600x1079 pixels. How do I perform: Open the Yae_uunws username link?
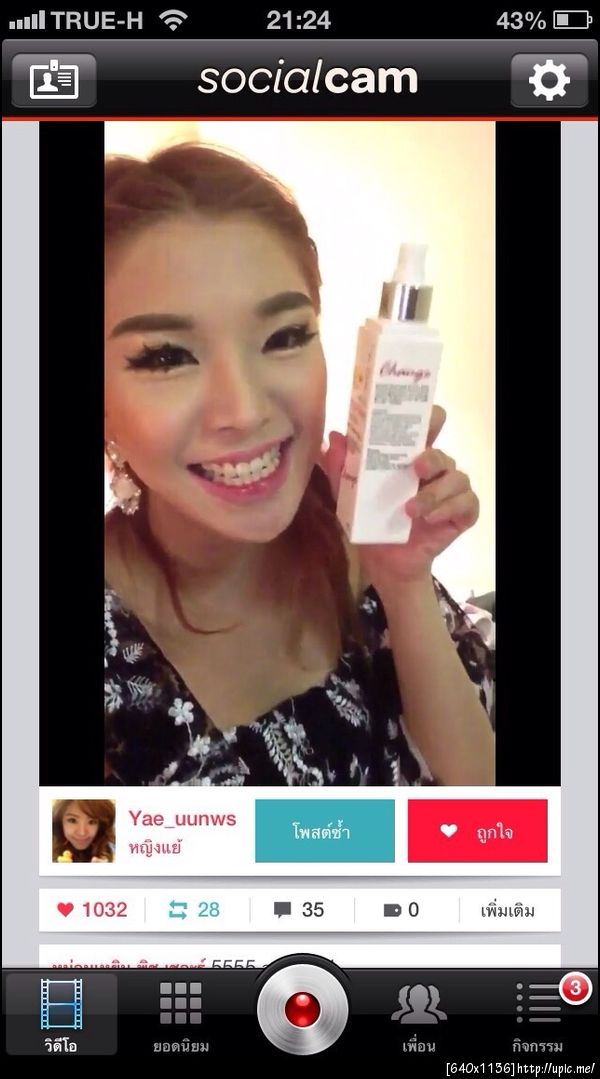coord(182,819)
